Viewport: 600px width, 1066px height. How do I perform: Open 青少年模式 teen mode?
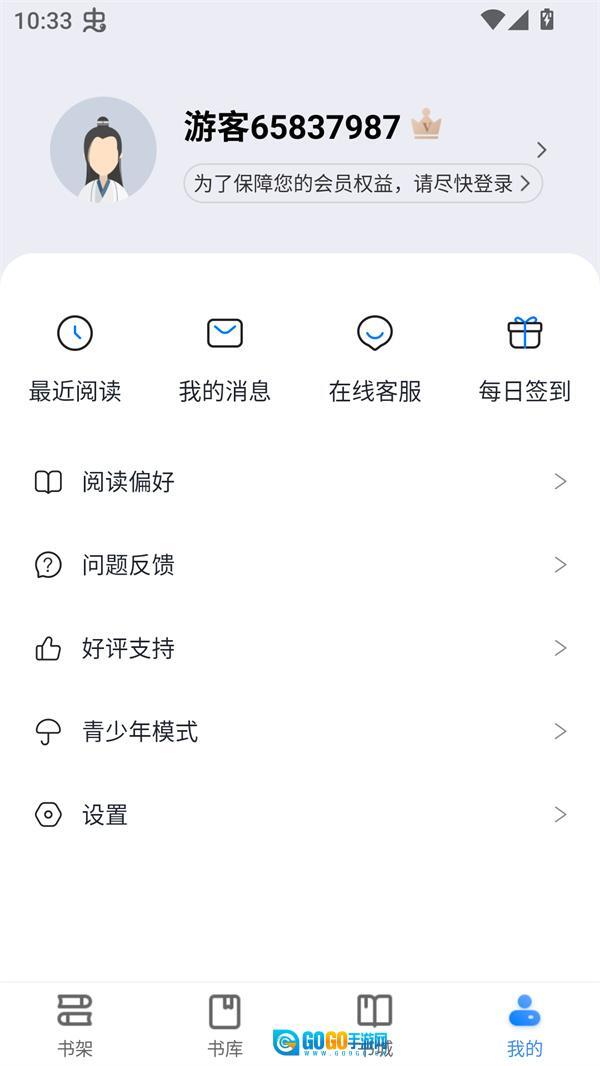click(300, 732)
